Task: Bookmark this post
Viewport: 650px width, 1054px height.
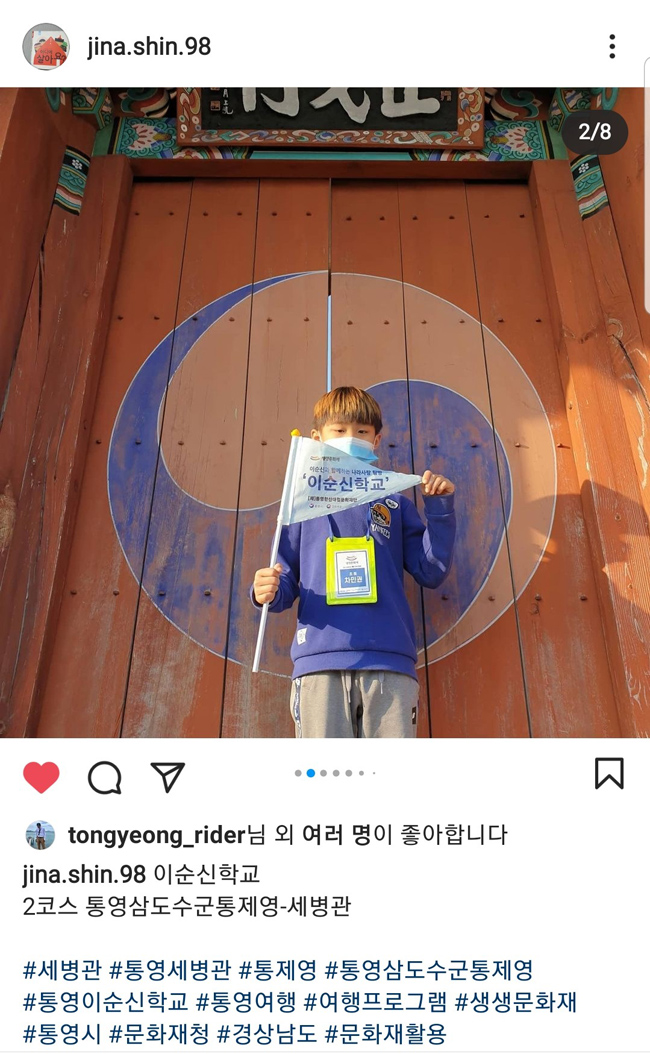Action: point(608,773)
